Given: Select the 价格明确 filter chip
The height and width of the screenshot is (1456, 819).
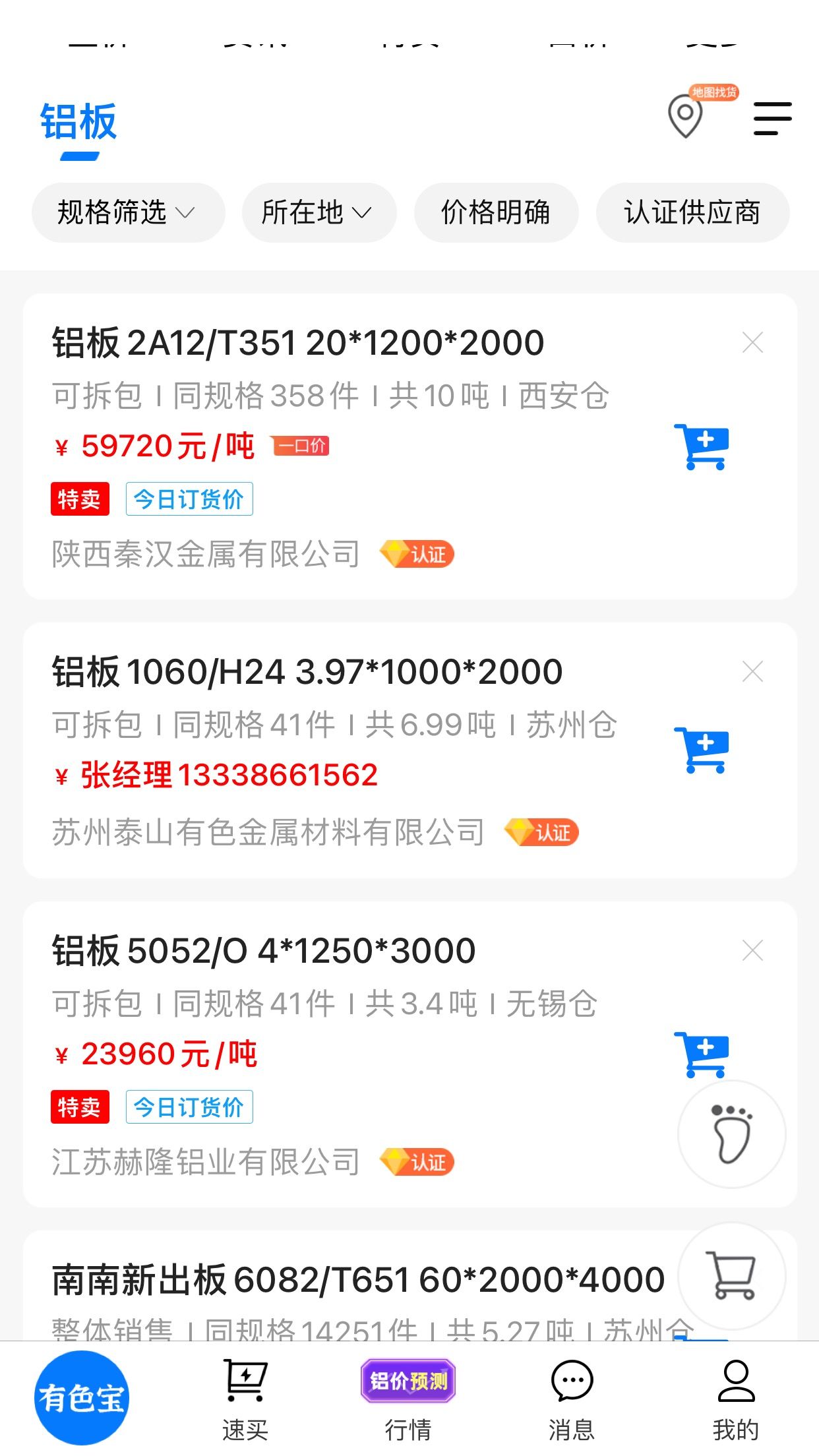Looking at the screenshot, I should point(496,212).
